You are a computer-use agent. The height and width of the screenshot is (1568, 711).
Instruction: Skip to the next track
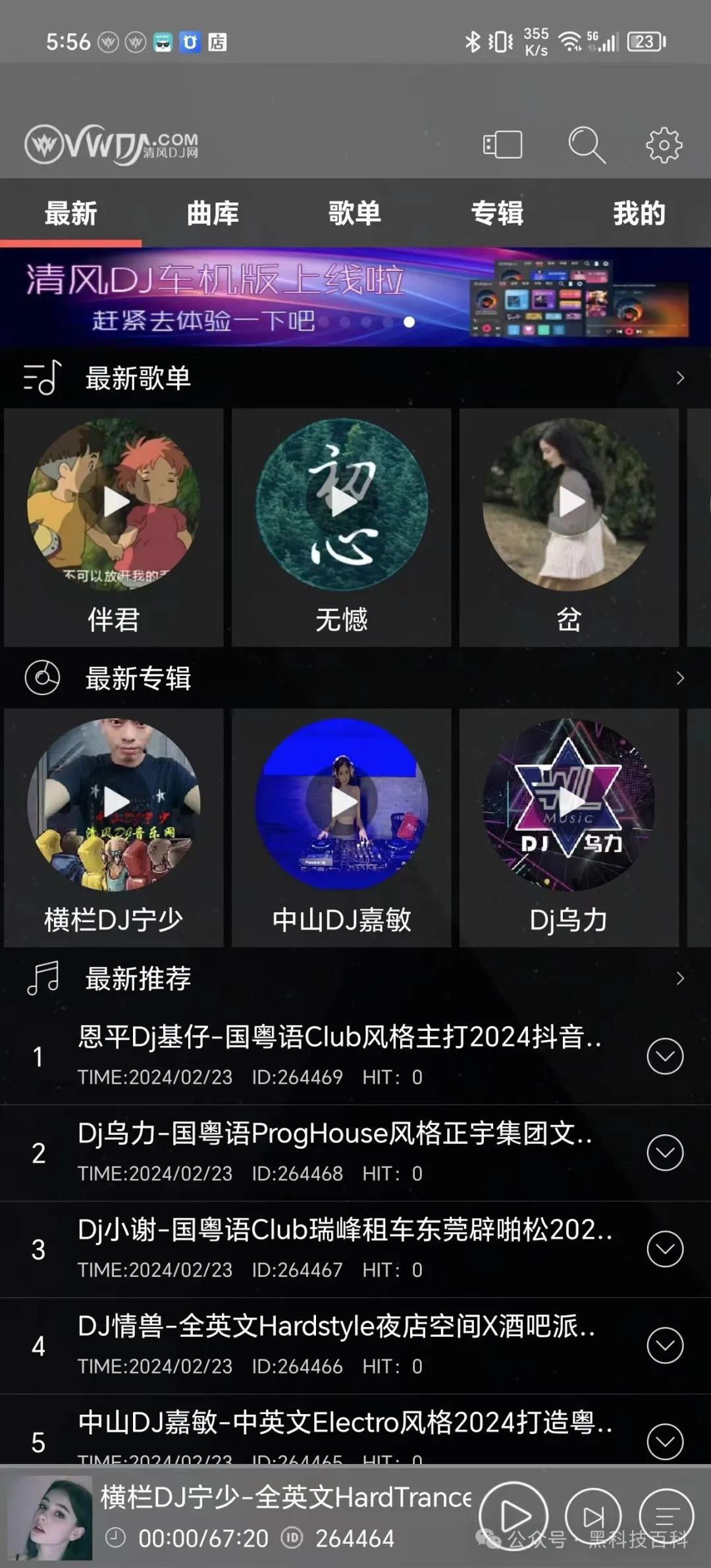593,1517
